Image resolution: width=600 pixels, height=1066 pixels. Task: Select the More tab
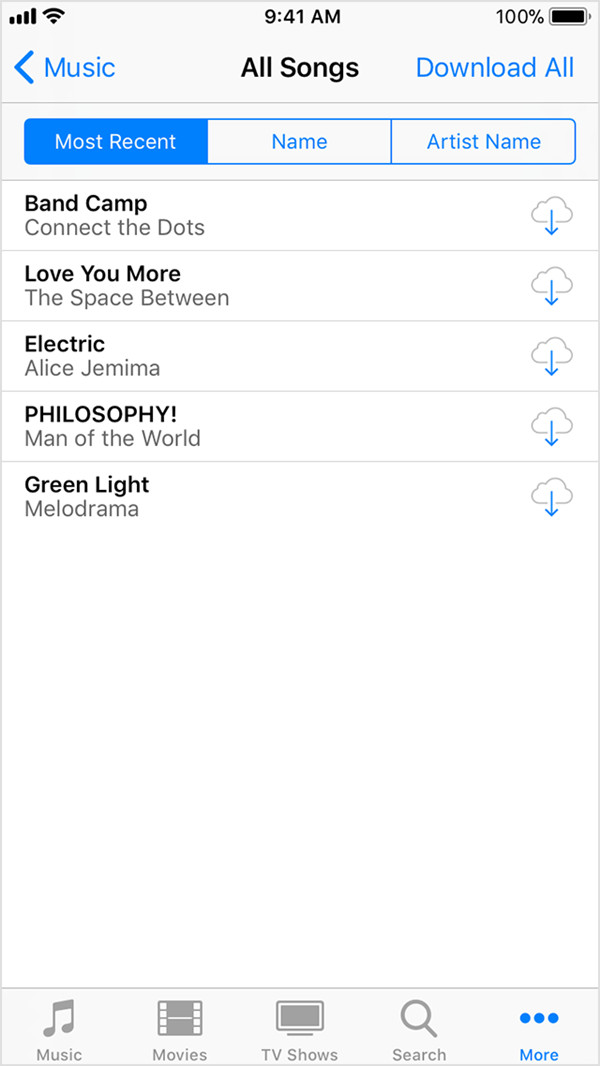coord(539,1030)
